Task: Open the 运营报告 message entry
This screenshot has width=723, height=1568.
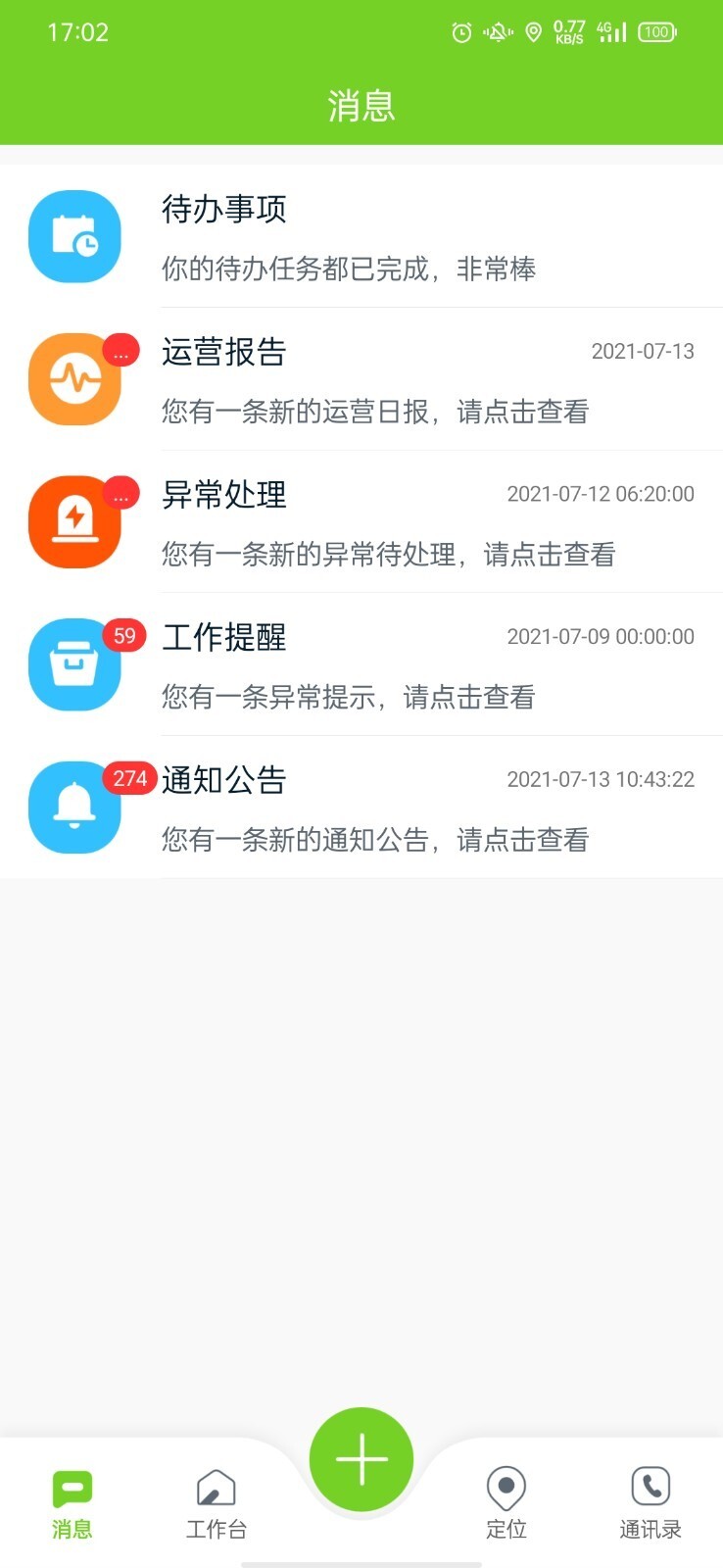Action: click(x=392, y=379)
